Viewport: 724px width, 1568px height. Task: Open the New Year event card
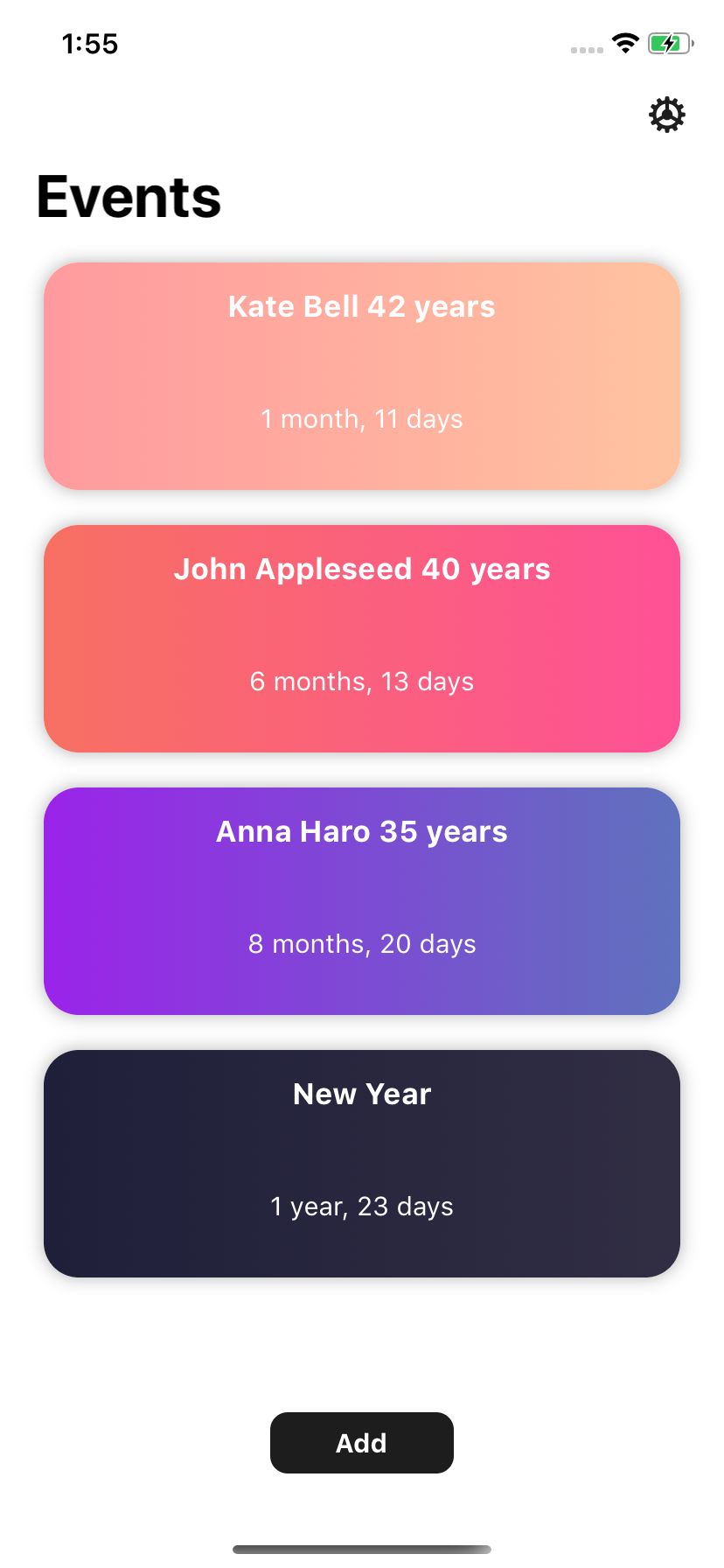click(x=362, y=1164)
